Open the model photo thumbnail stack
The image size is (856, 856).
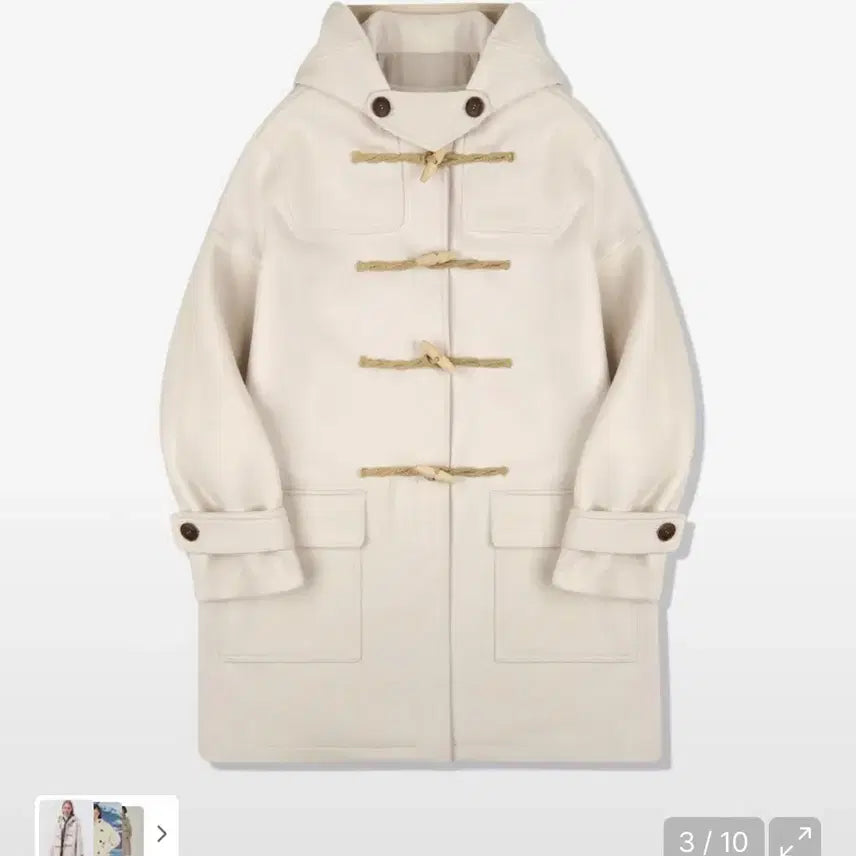pyautogui.click(x=91, y=829)
